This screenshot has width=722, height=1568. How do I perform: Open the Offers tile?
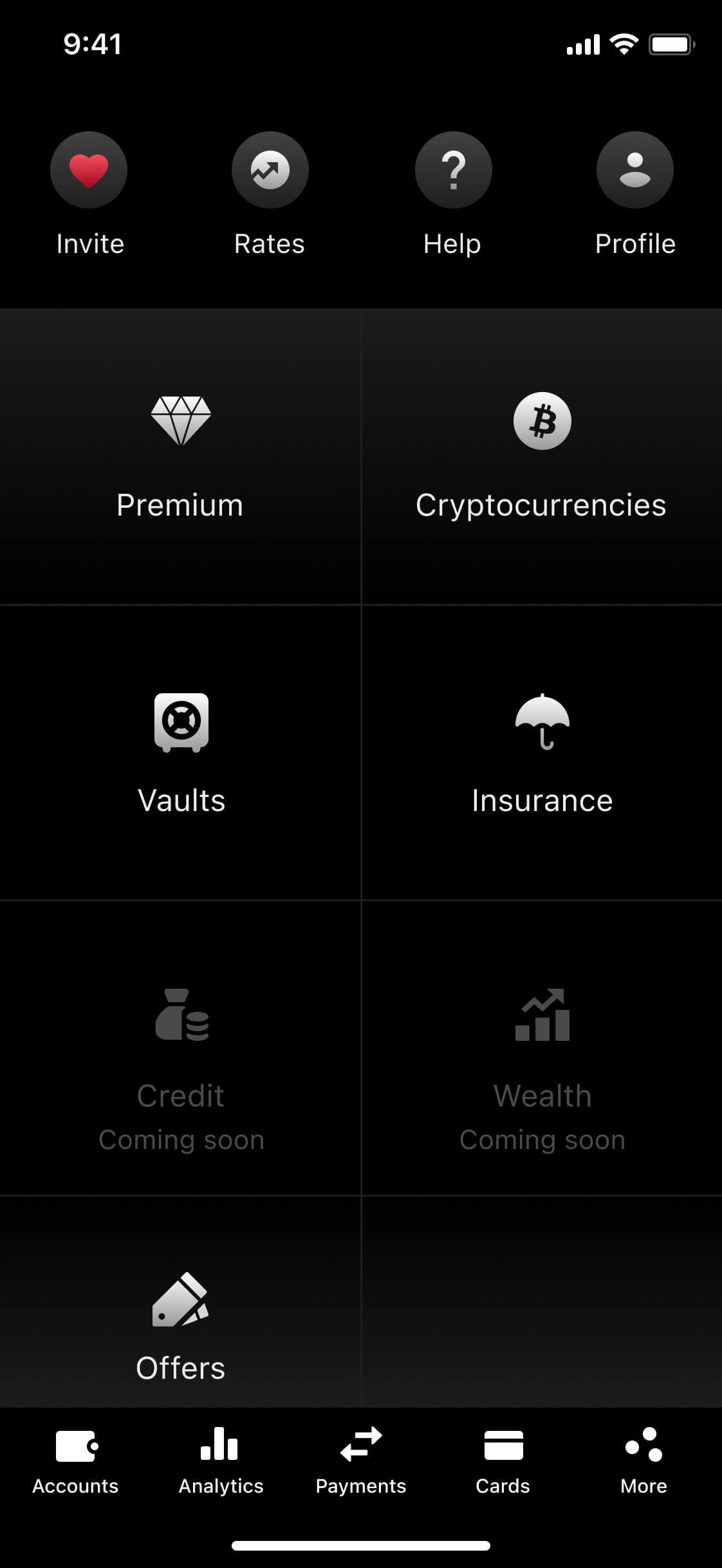coord(180,1302)
